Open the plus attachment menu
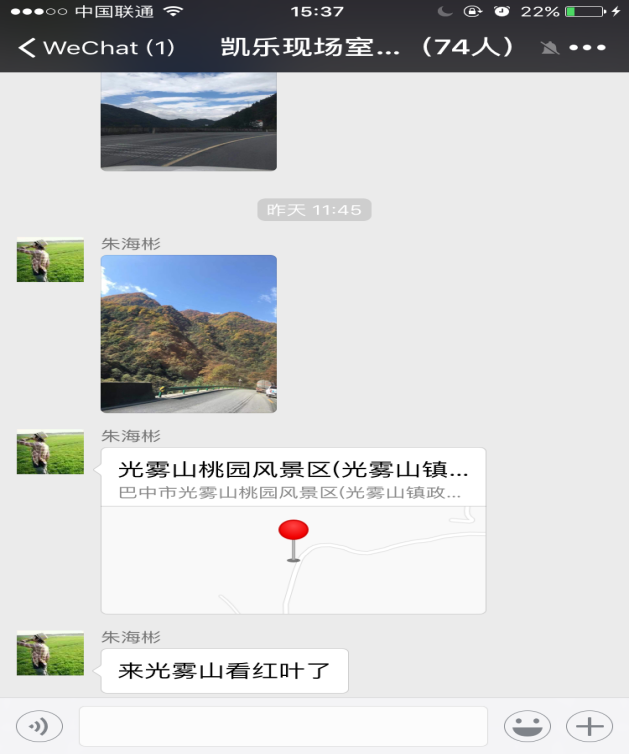Image resolution: width=629 pixels, height=754 pixels. 589,726
